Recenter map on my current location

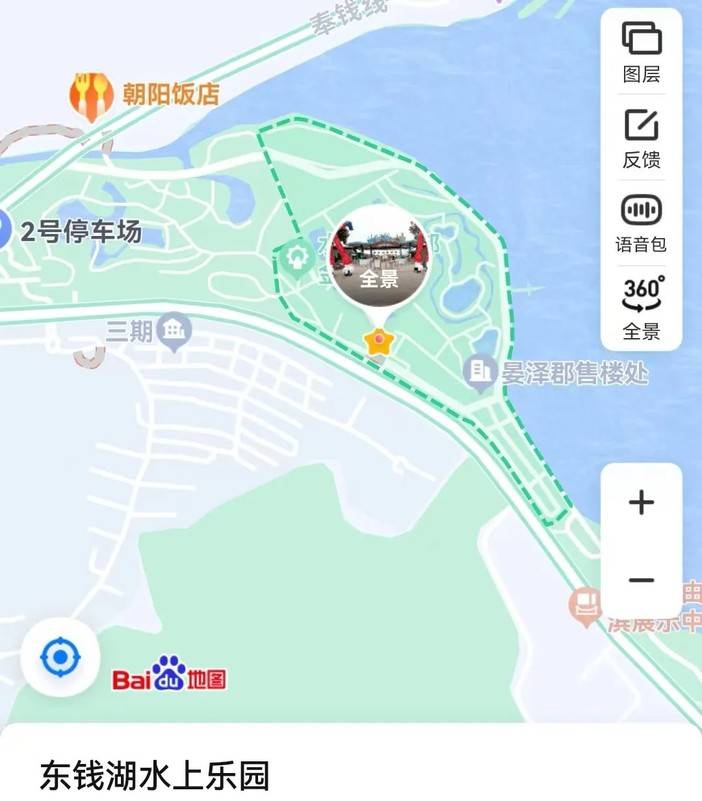coord(59,657)
